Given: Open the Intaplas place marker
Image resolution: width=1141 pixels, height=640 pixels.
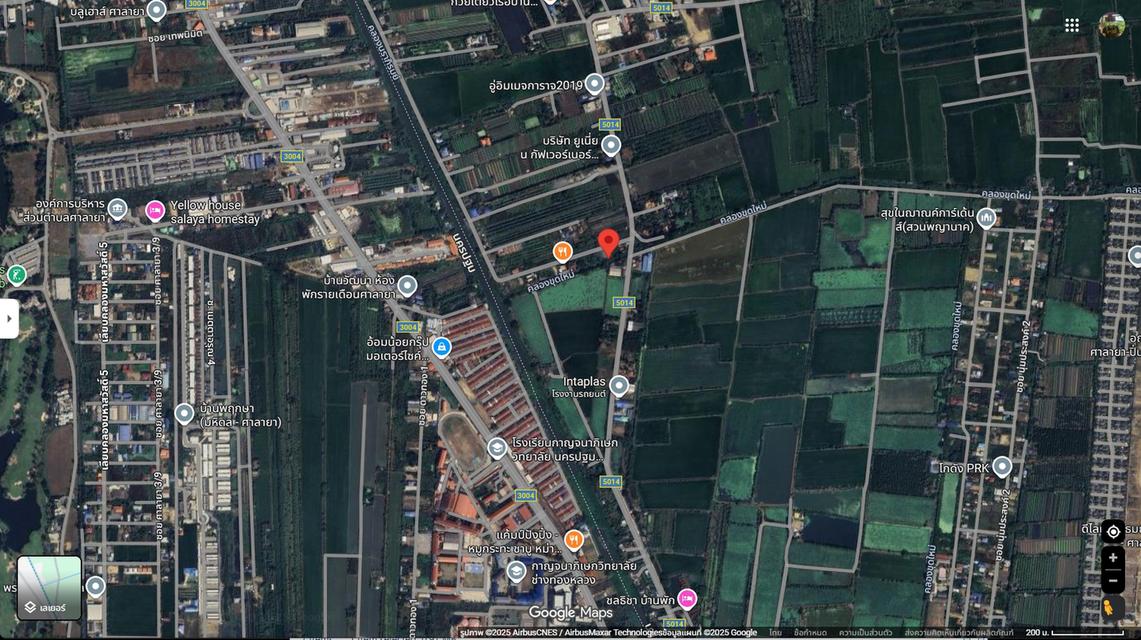Looking at the screenshot, I should (619, 385).
